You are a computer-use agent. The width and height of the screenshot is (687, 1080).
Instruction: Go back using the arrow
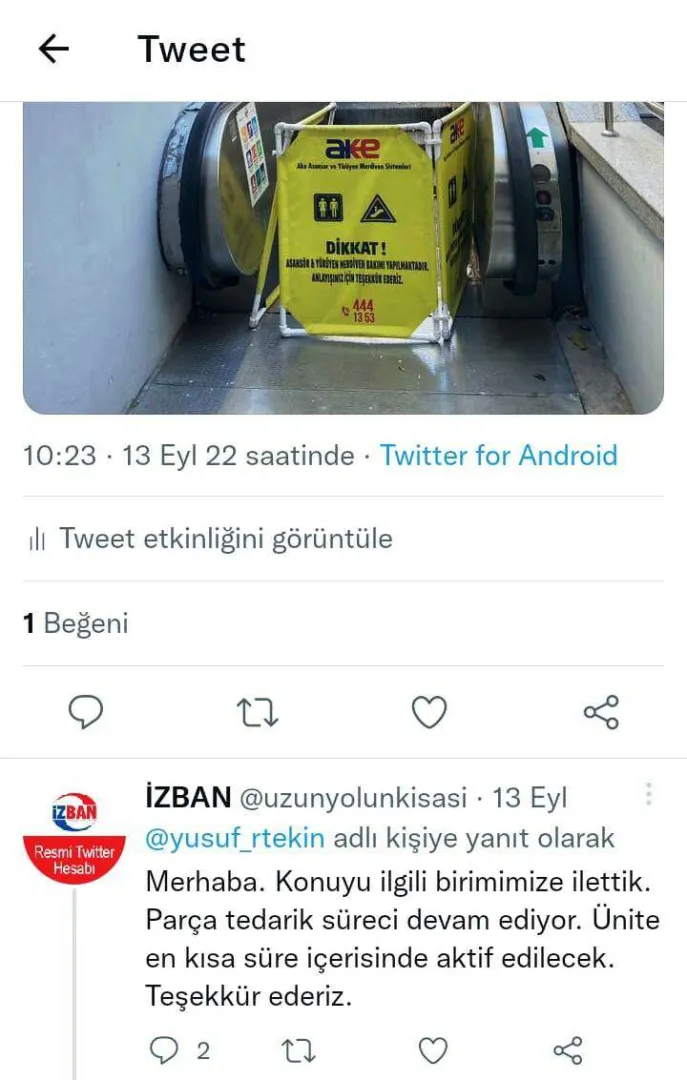tap(53, 49)
